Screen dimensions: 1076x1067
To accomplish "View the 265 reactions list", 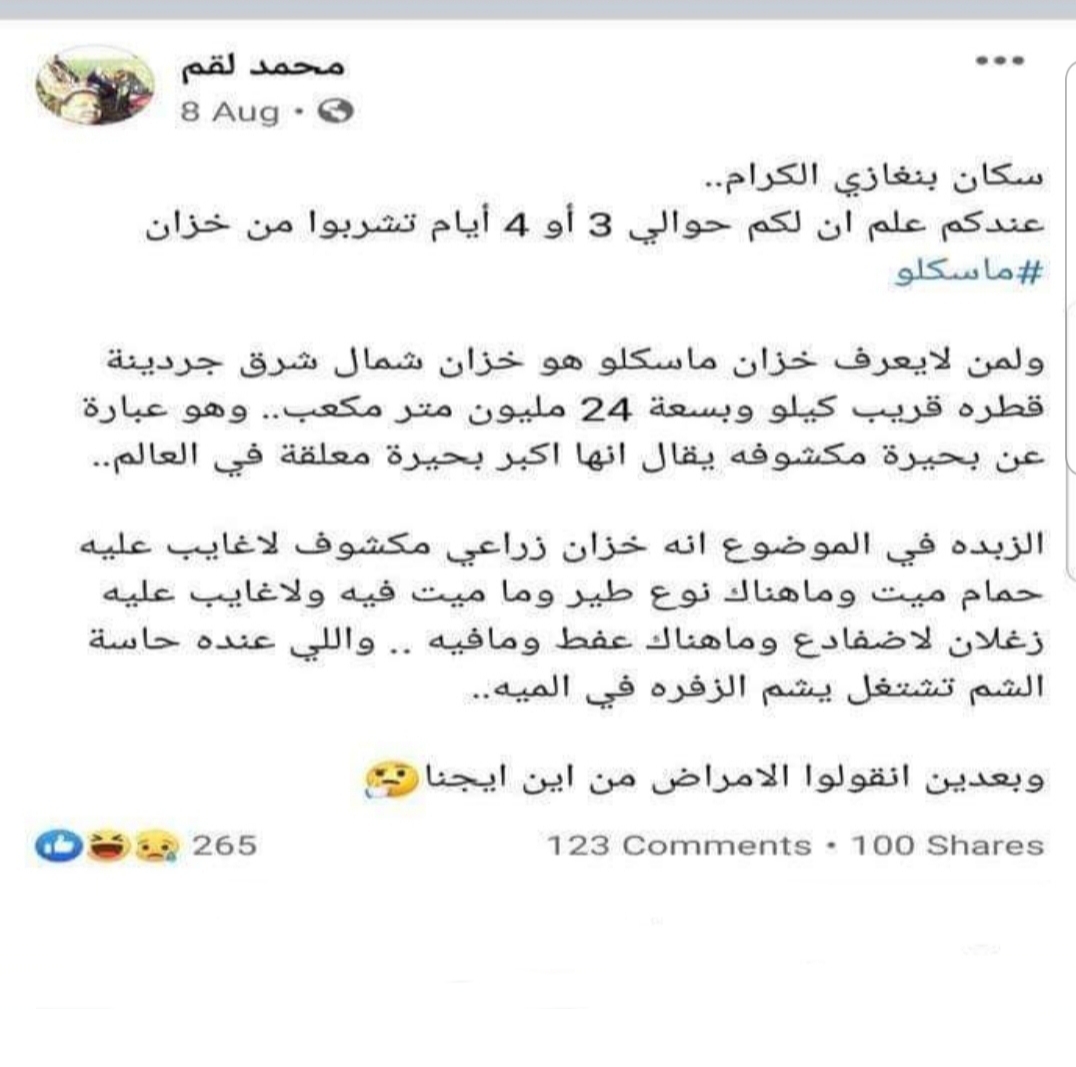I will tap(146, 846).
